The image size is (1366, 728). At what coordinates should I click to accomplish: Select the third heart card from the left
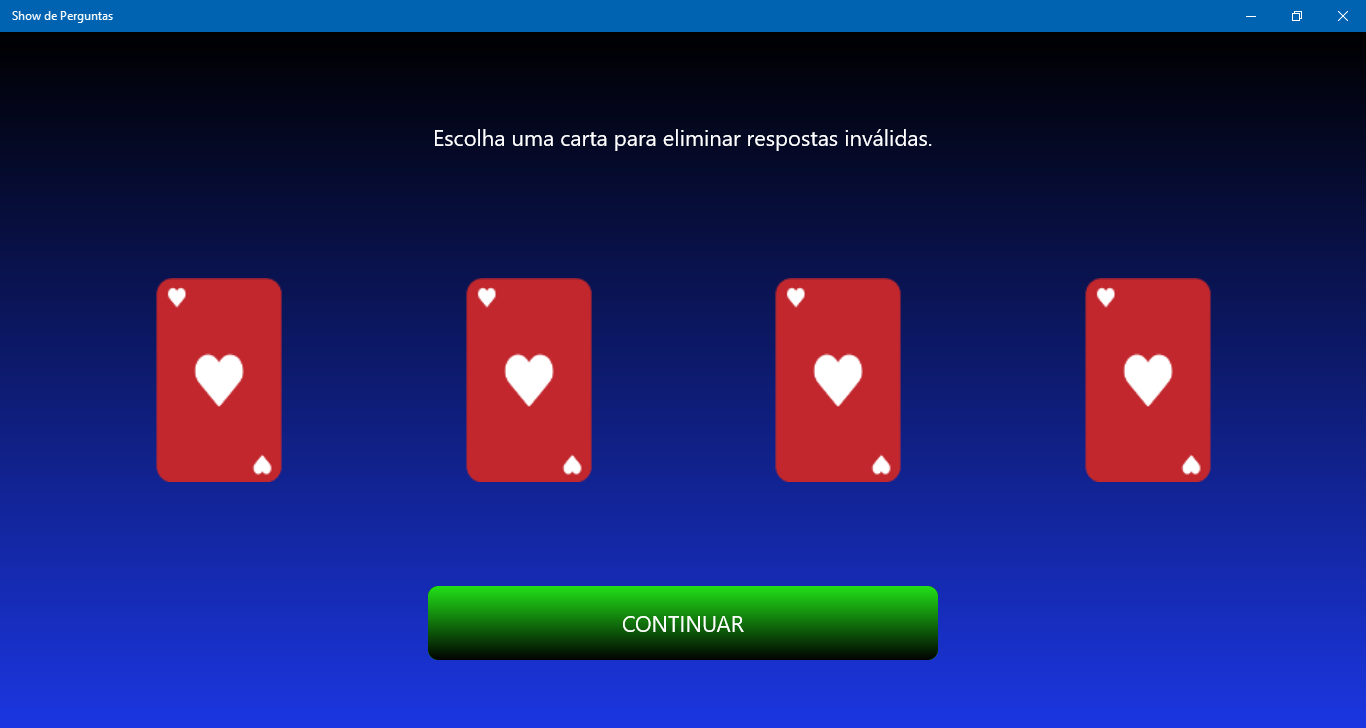(x=838, y=380)
